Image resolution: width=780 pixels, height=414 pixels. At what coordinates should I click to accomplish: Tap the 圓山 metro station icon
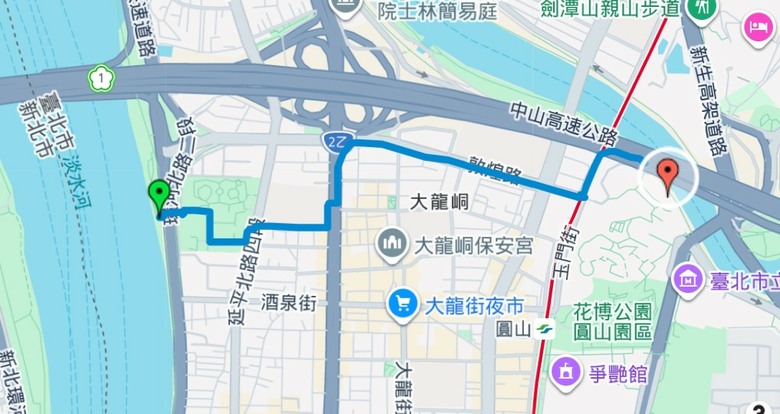coord(544,329)
